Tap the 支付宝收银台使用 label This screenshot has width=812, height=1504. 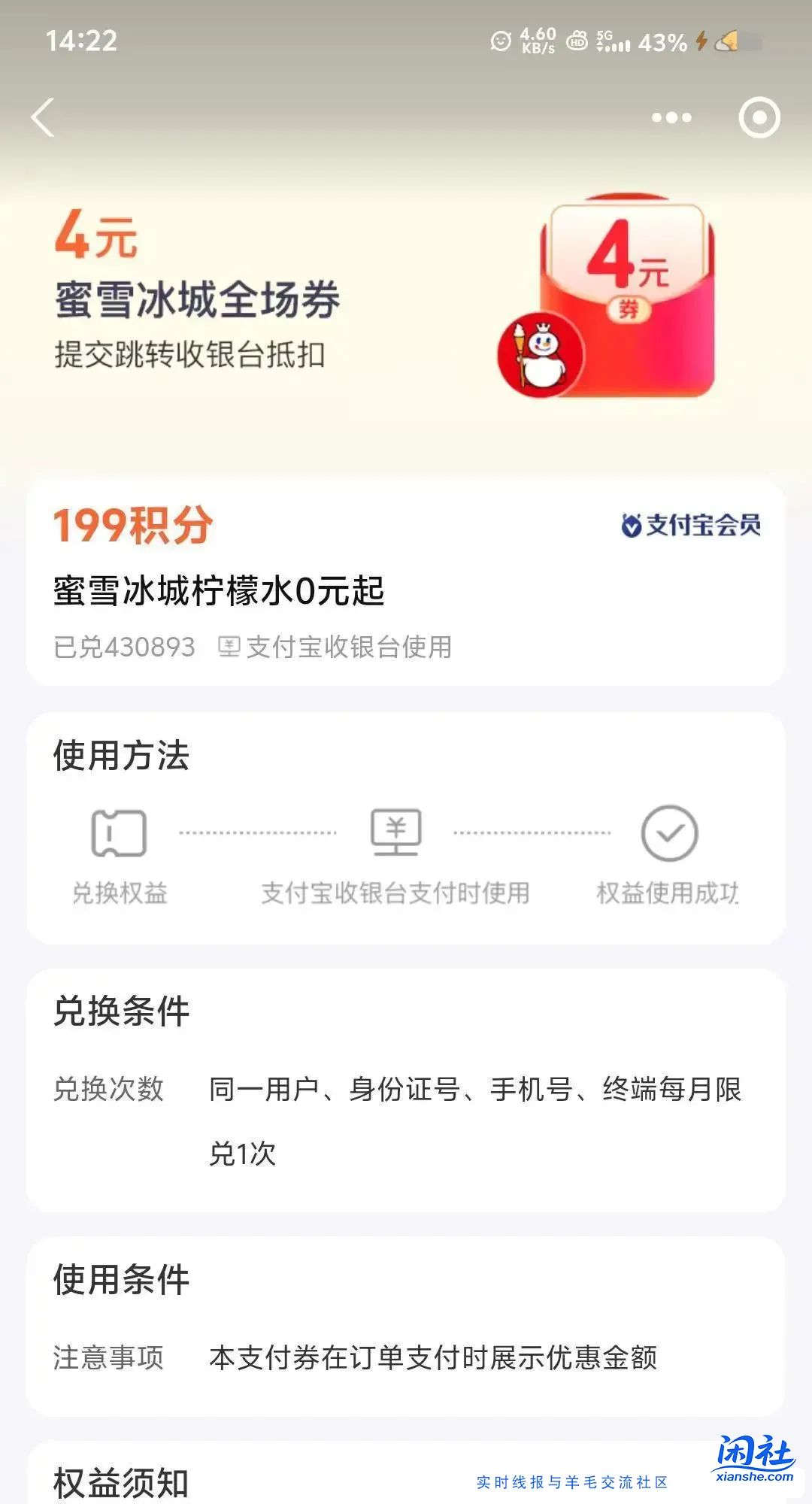(x=346, y=647)
